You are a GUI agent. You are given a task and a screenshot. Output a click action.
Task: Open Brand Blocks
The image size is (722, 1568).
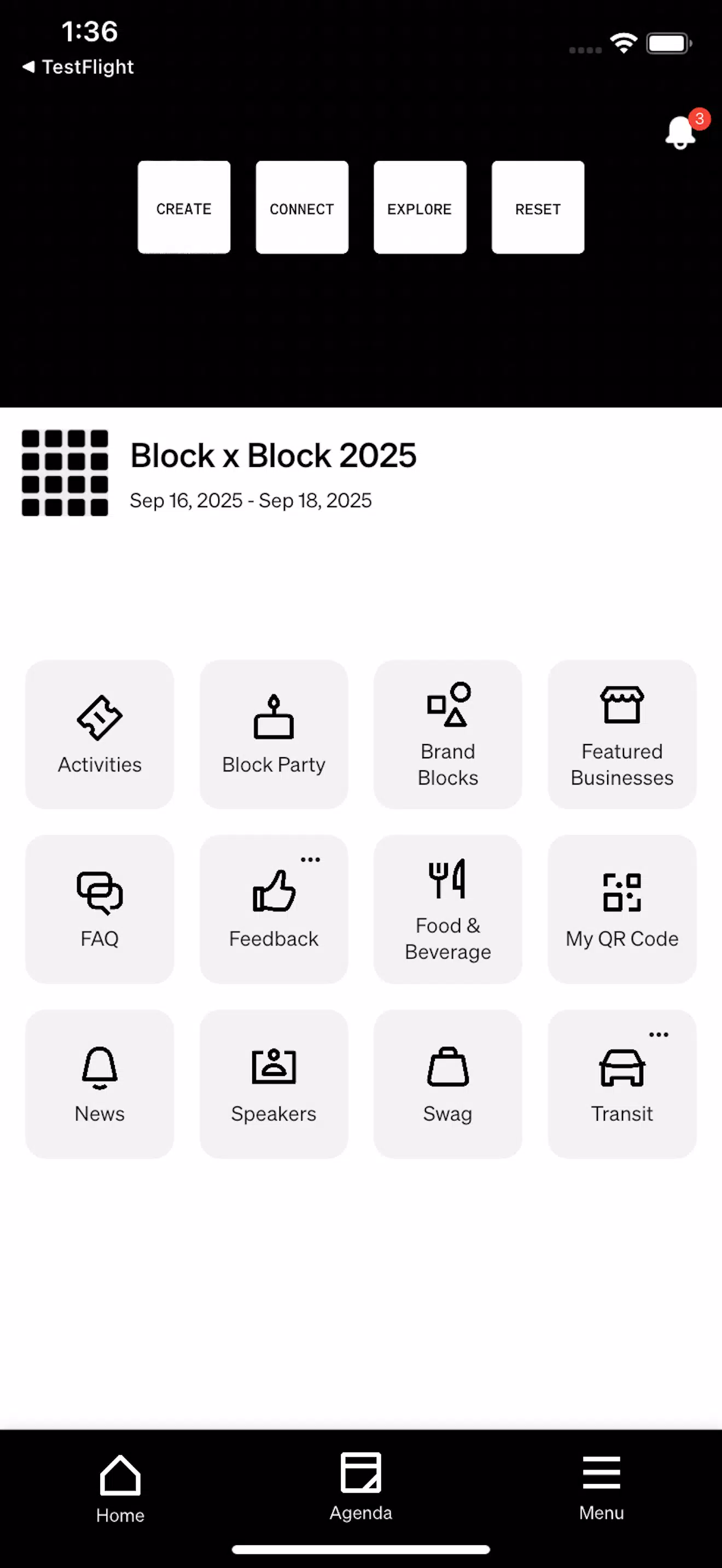tap(447, 735)
